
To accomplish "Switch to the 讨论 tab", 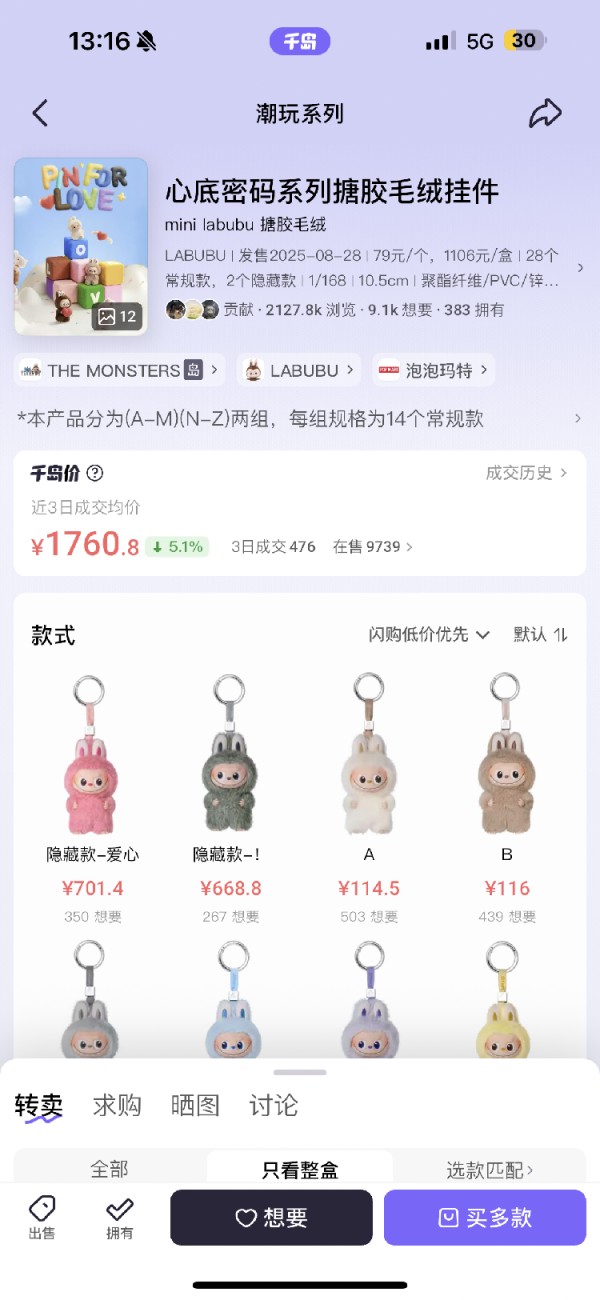I will [273, 1106].
